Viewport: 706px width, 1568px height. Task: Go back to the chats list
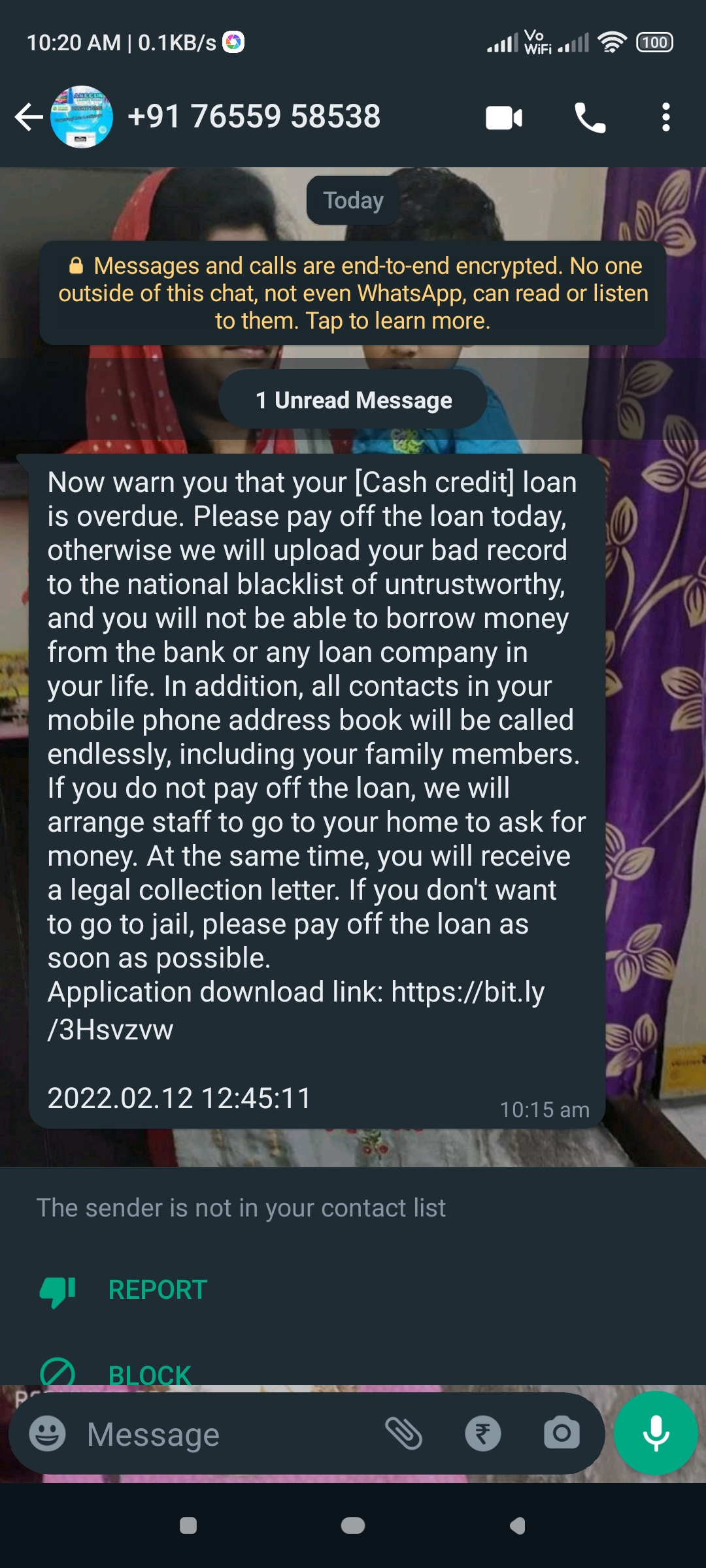pos(29,118)
